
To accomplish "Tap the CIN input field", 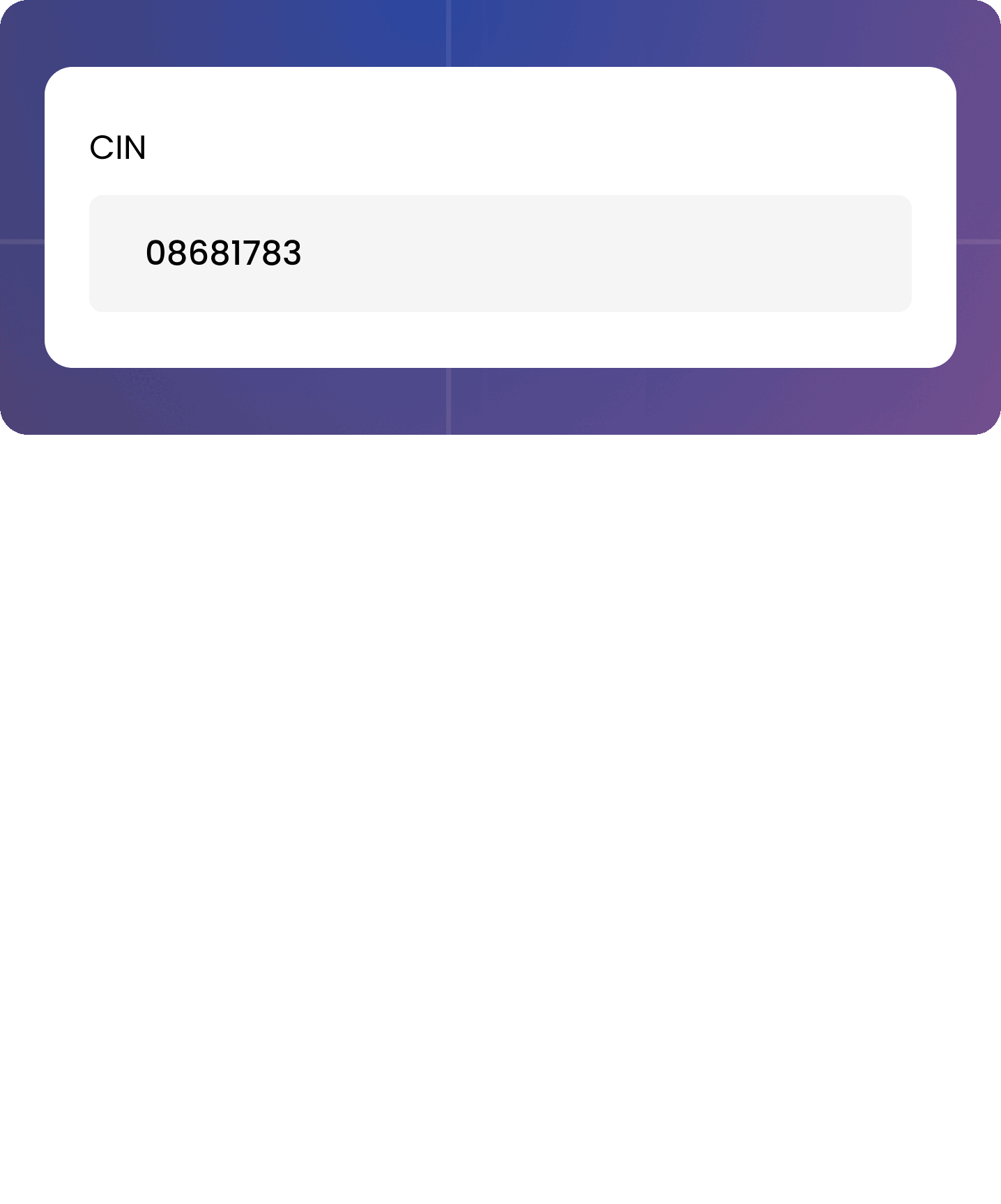I will tap(500, 254).
